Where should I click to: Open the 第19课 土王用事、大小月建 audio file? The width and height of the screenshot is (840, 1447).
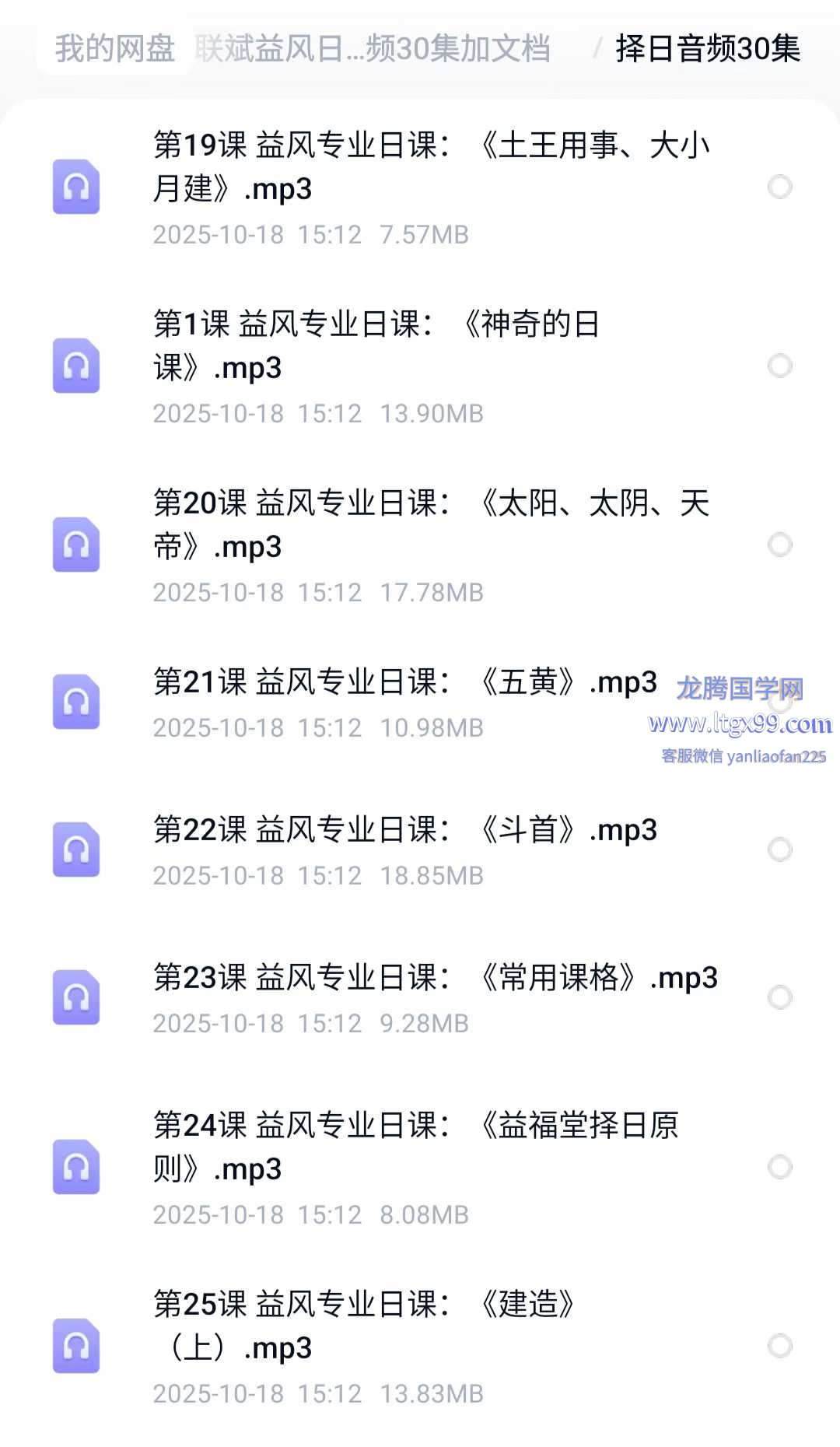[432, 166]
